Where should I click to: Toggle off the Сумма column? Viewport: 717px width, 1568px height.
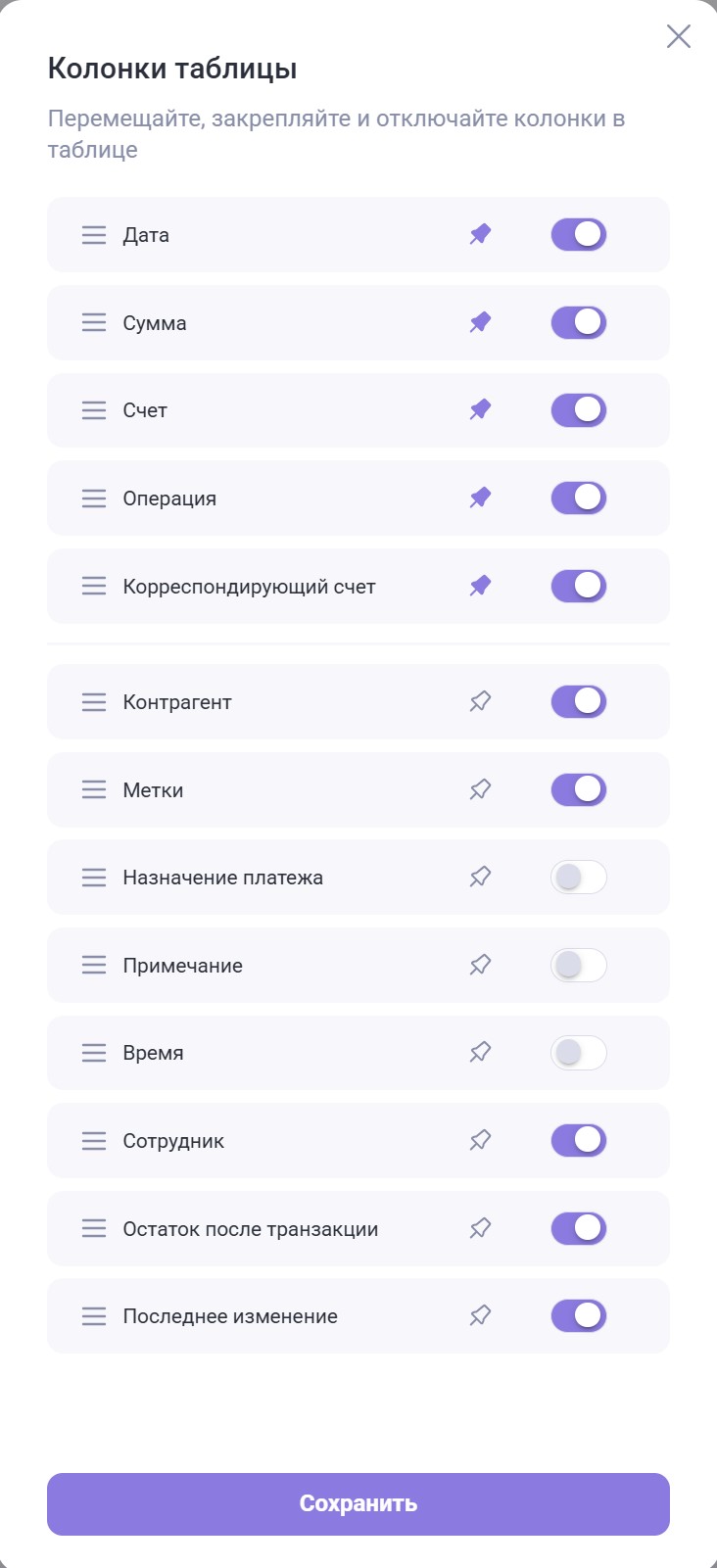[579, 323]
